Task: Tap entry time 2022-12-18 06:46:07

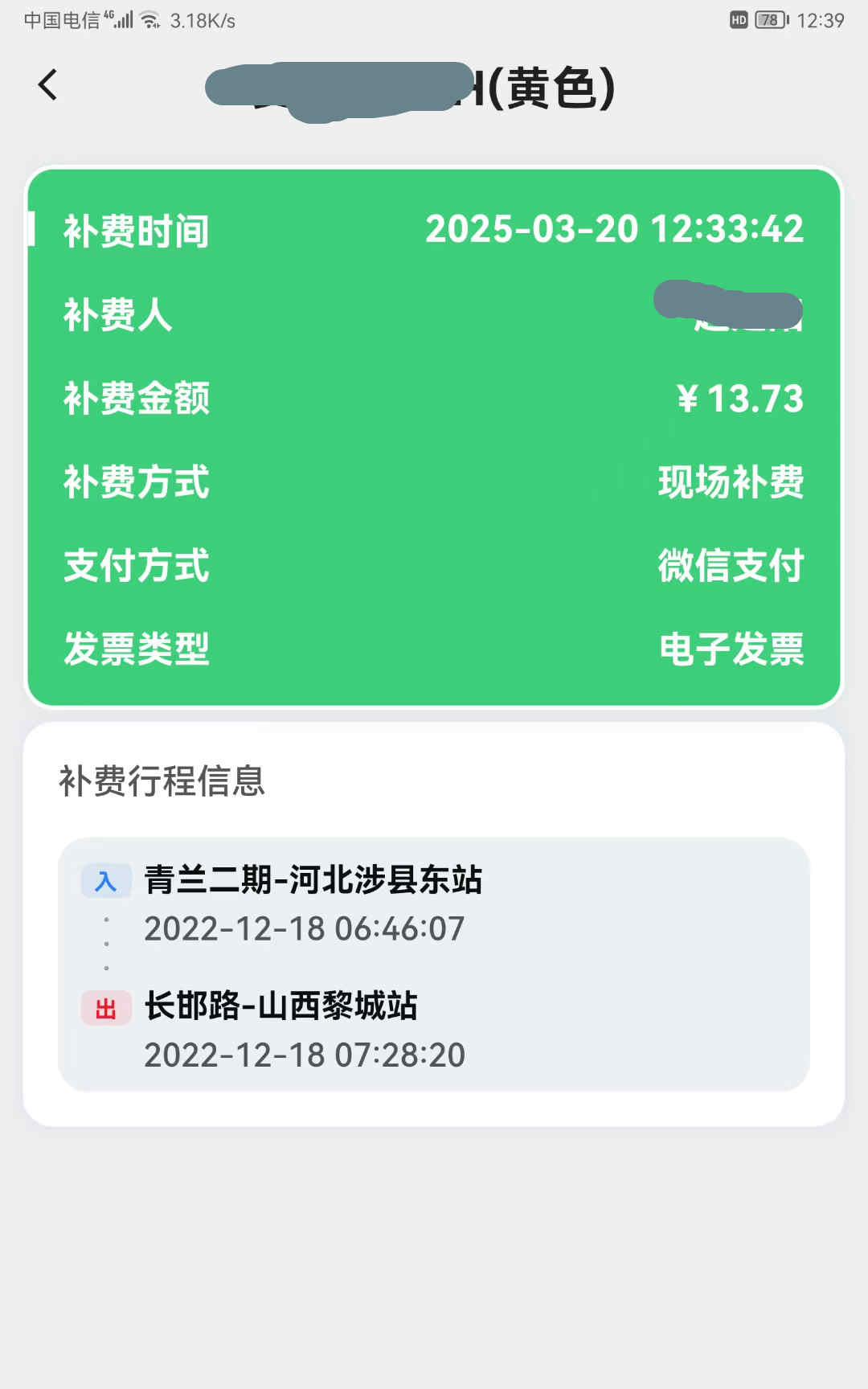Action: point(303,928)
